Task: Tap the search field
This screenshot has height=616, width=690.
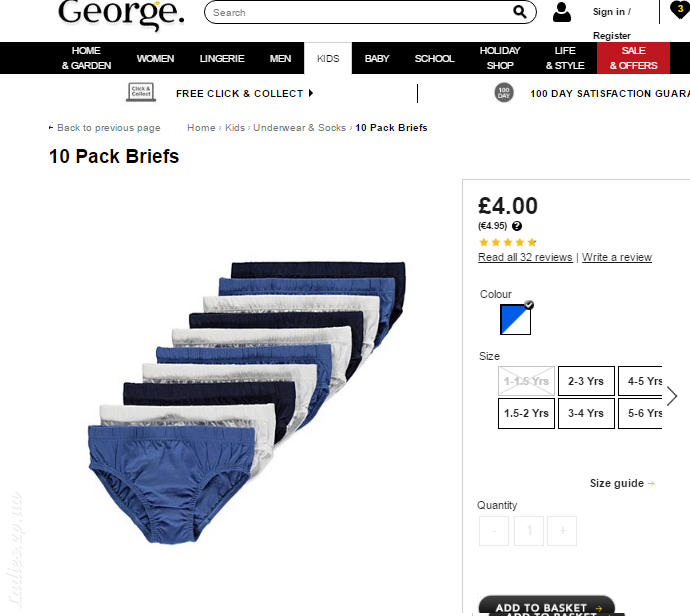Action: pos(360,12)
